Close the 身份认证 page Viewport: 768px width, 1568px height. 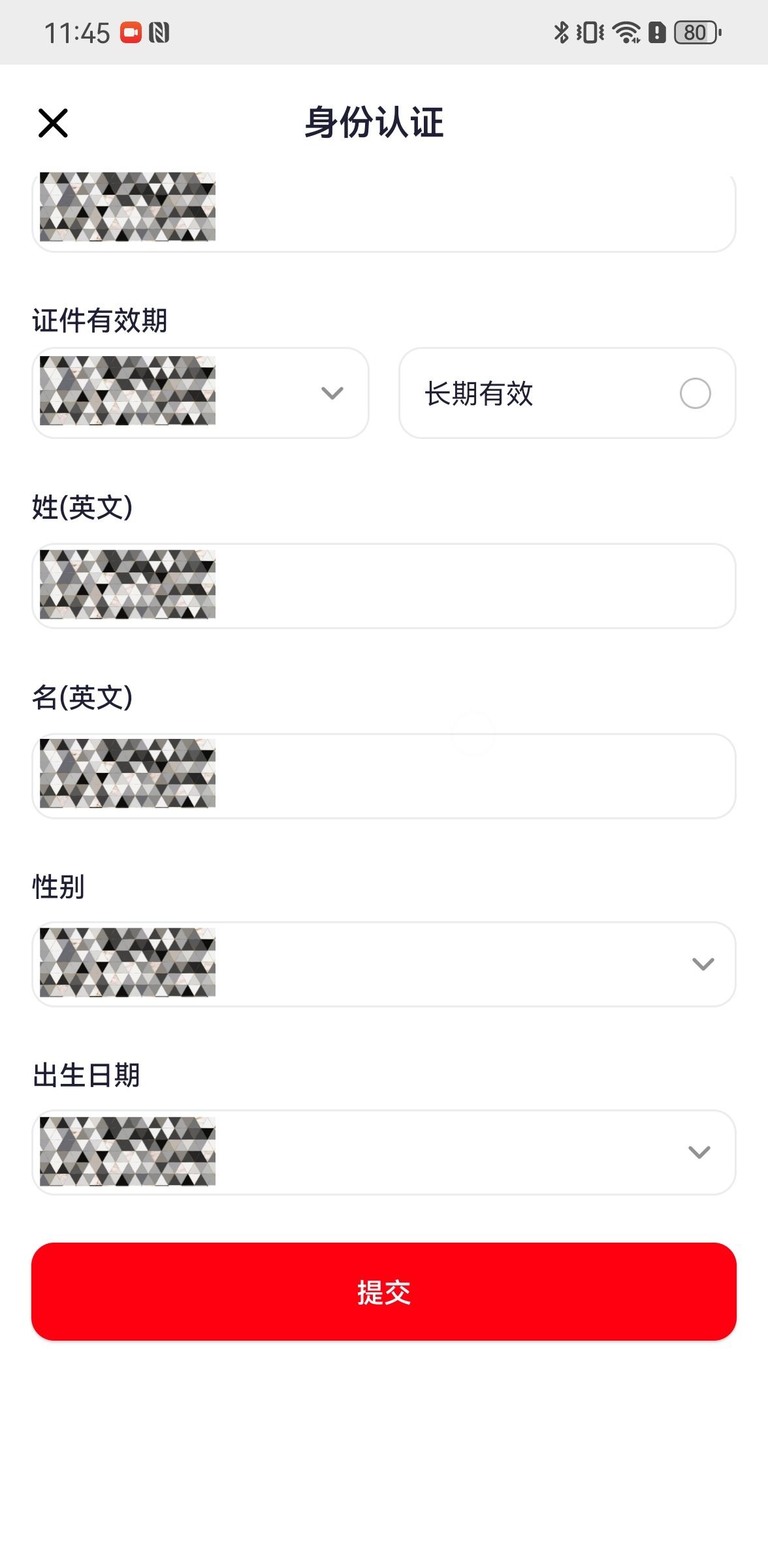(53, 123)
